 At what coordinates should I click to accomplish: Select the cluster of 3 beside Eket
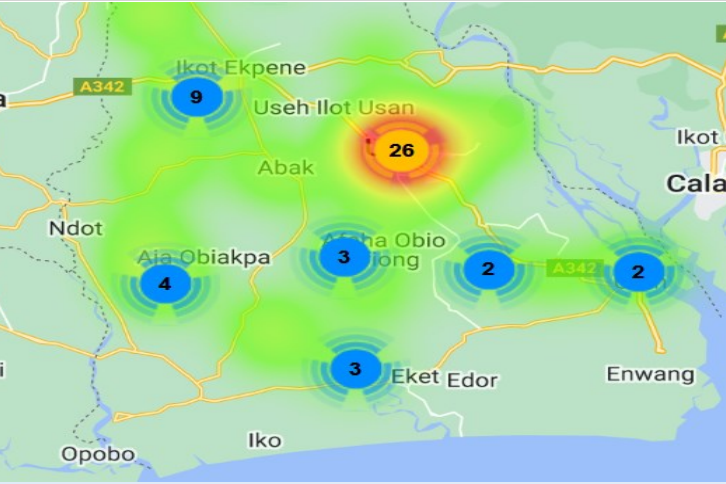tap(356, 369)
